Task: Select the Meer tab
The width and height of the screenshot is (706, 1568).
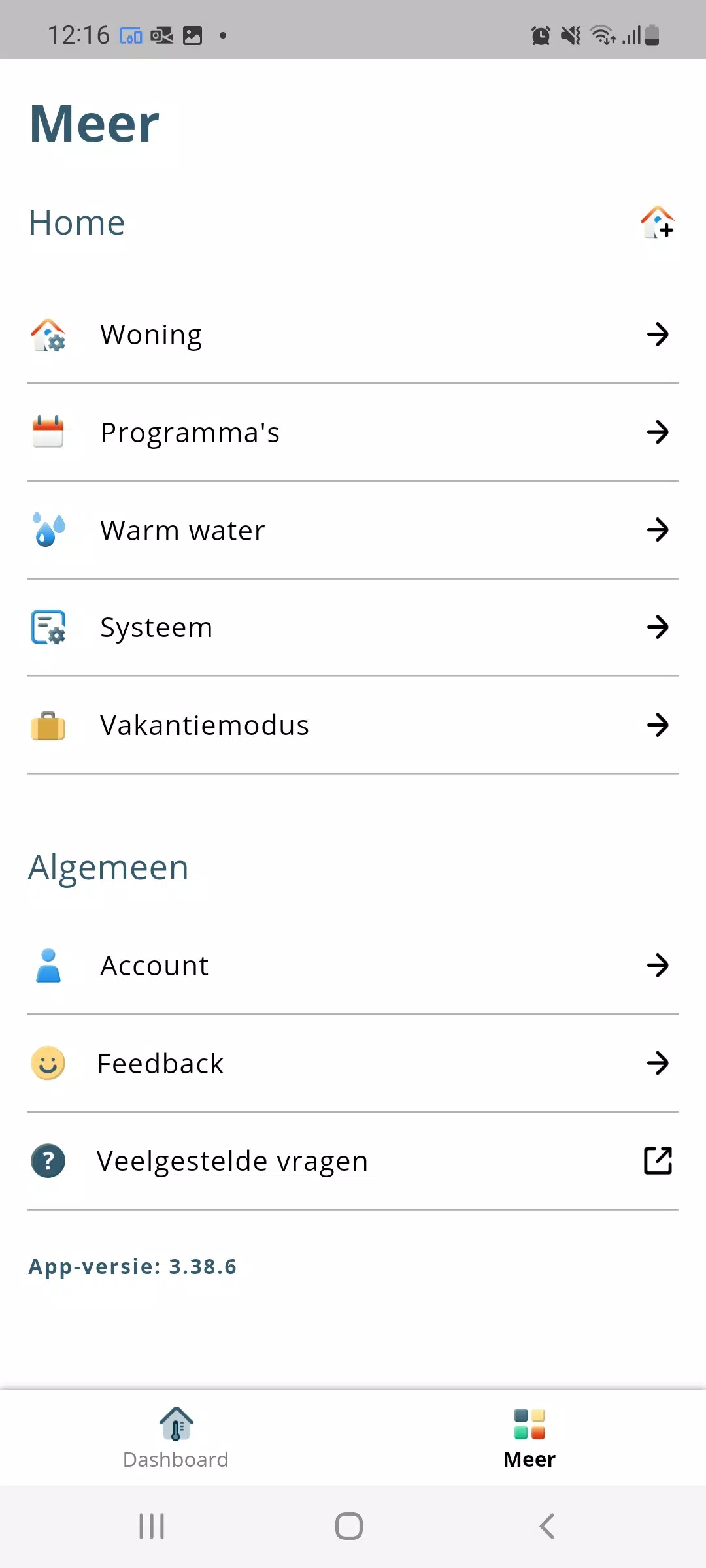Action: (529, 1439)
